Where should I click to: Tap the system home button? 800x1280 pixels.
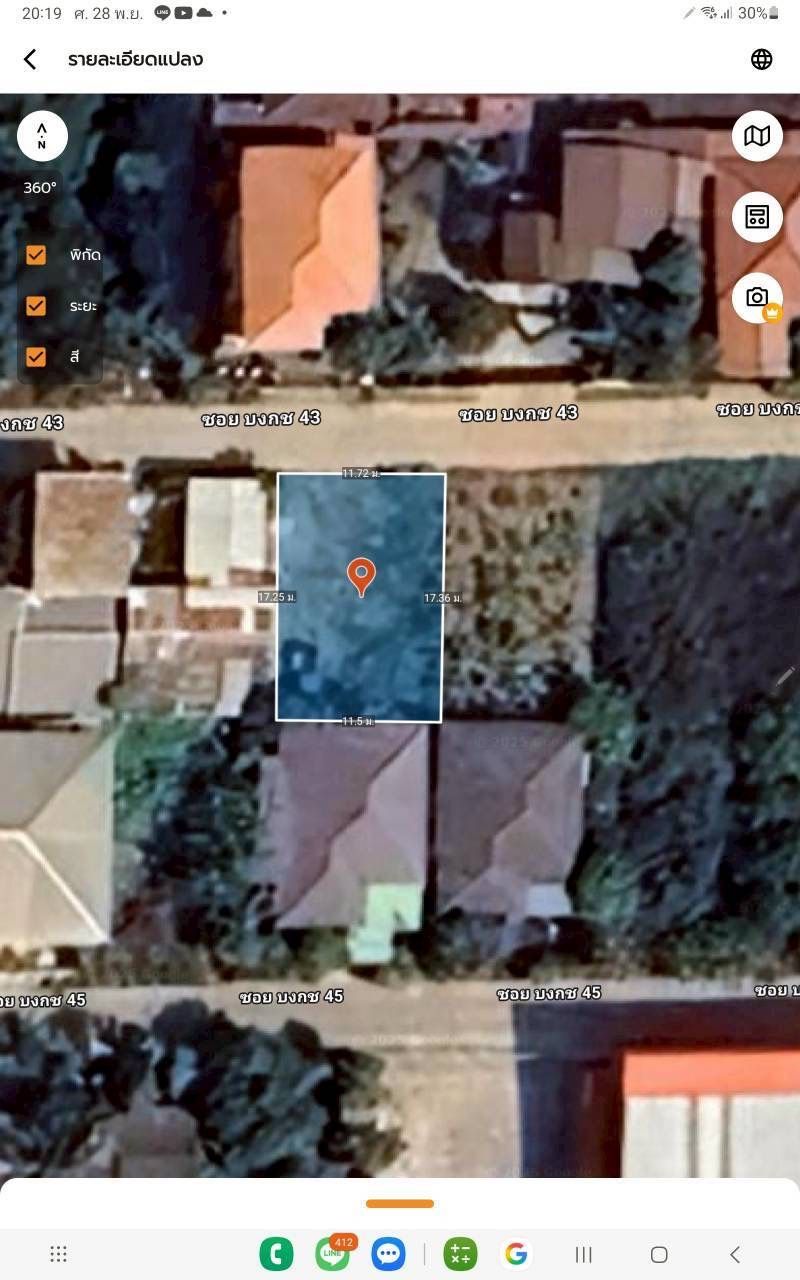(659, 1254)
